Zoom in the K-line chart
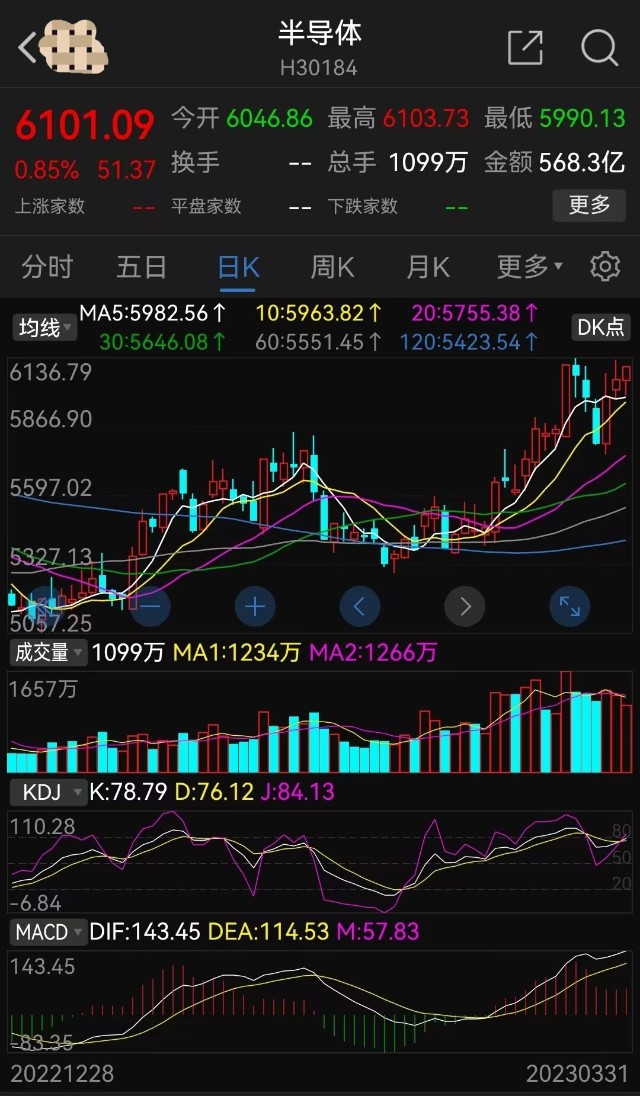The width and height of the screenshot is (640, 1096). (255, 606)
